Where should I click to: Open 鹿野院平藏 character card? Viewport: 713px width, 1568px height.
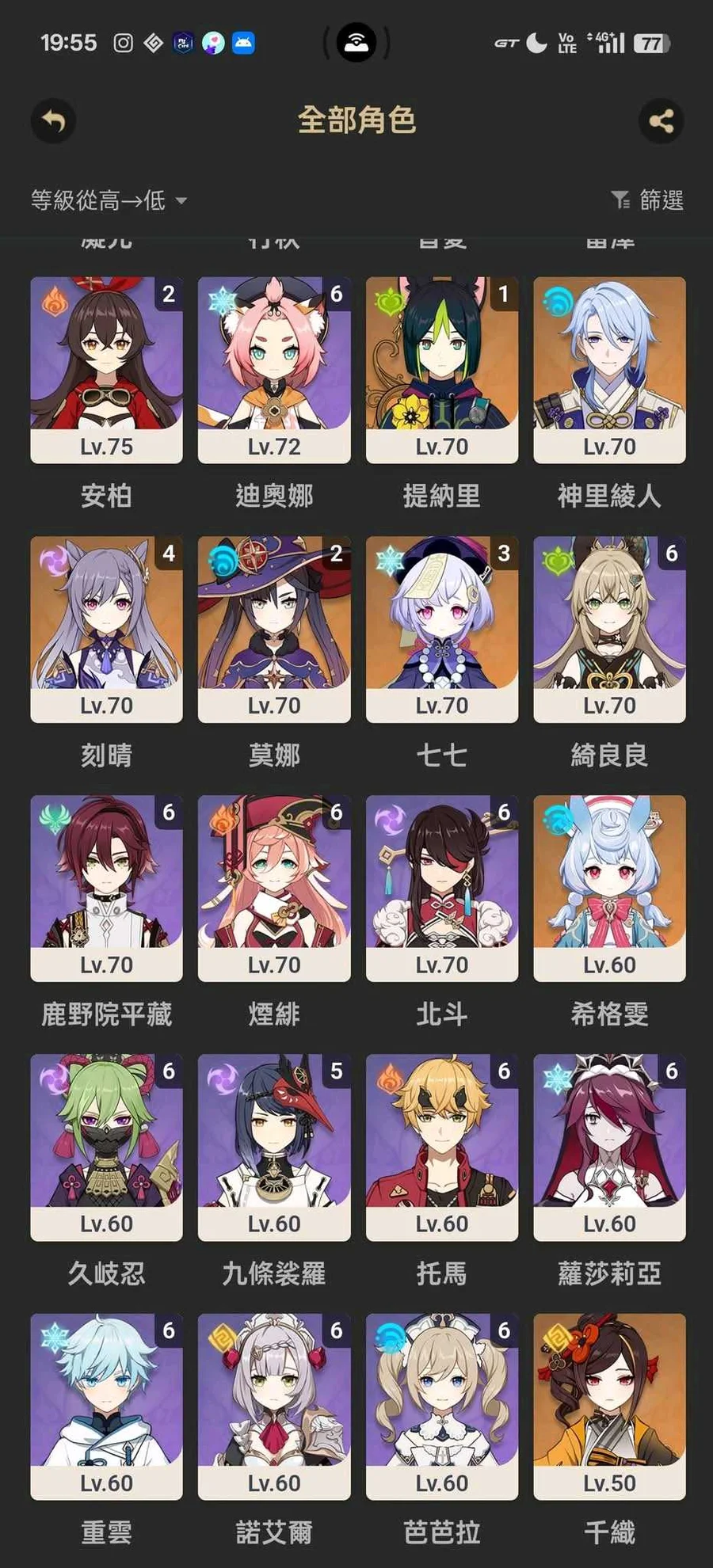click(106, 888)
